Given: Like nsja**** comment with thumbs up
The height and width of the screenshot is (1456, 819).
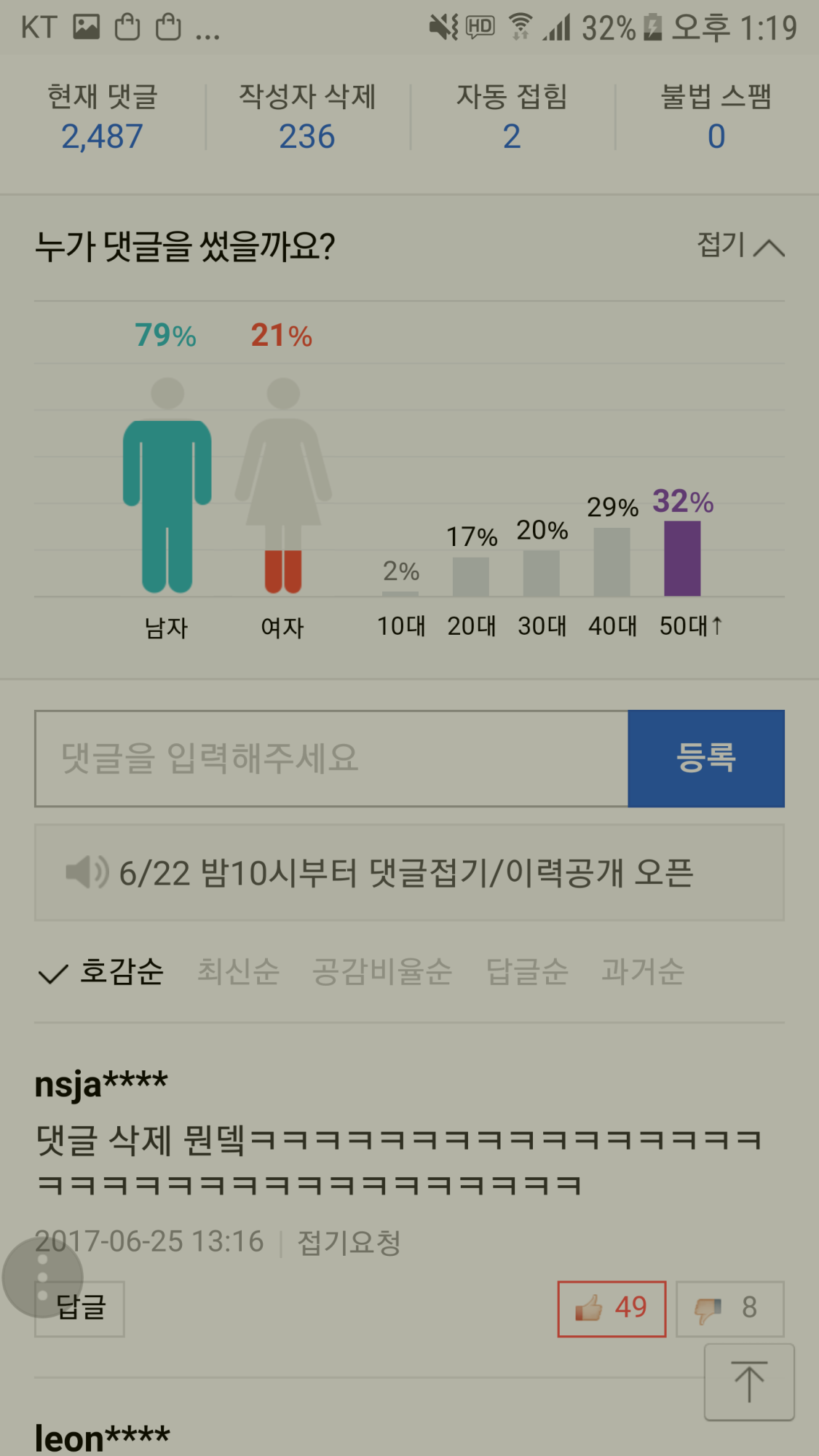Looking at the screenshot, I should tap(612, 1308).
